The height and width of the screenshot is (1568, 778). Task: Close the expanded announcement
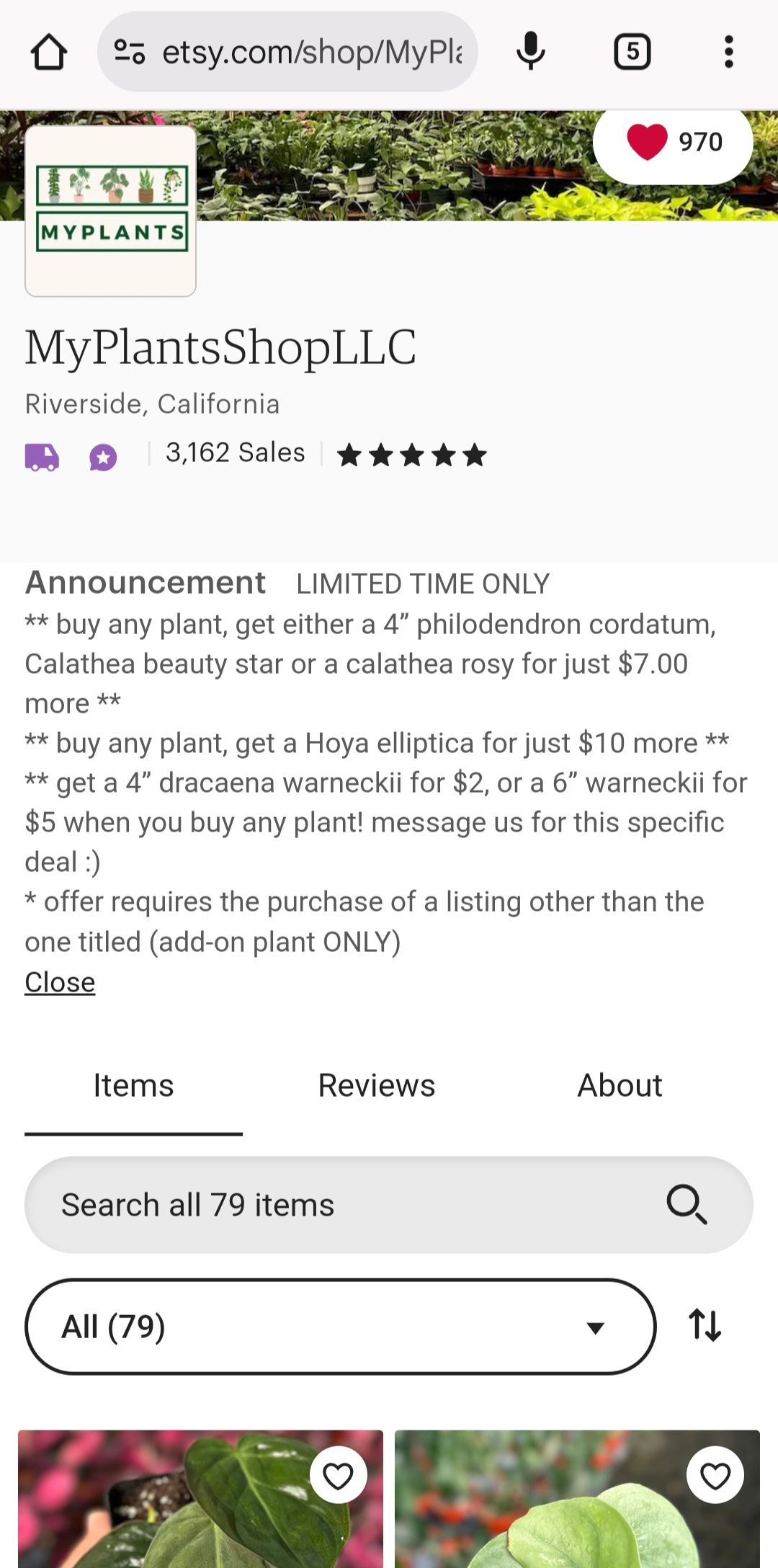60,982
